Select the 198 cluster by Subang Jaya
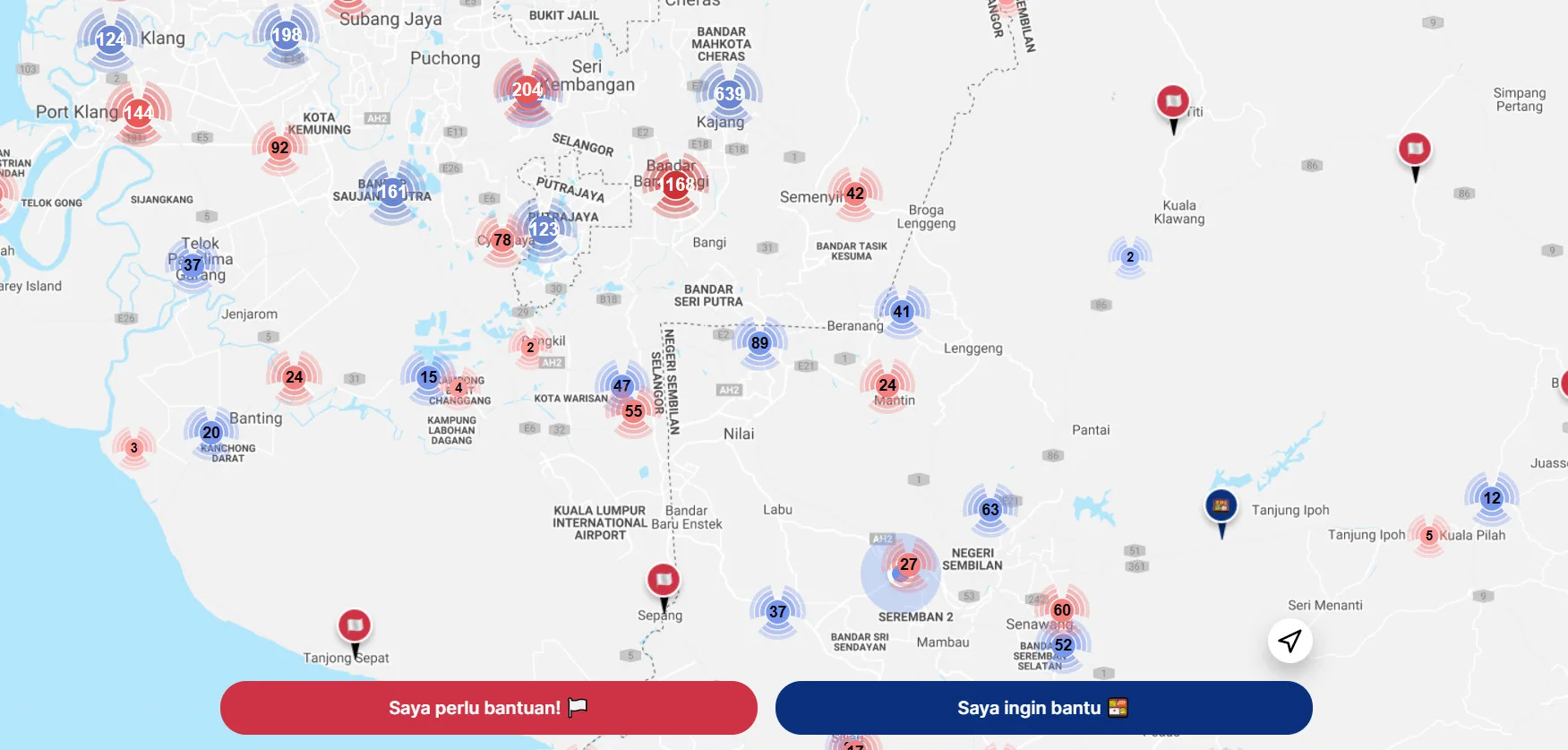 pos(286,35)
